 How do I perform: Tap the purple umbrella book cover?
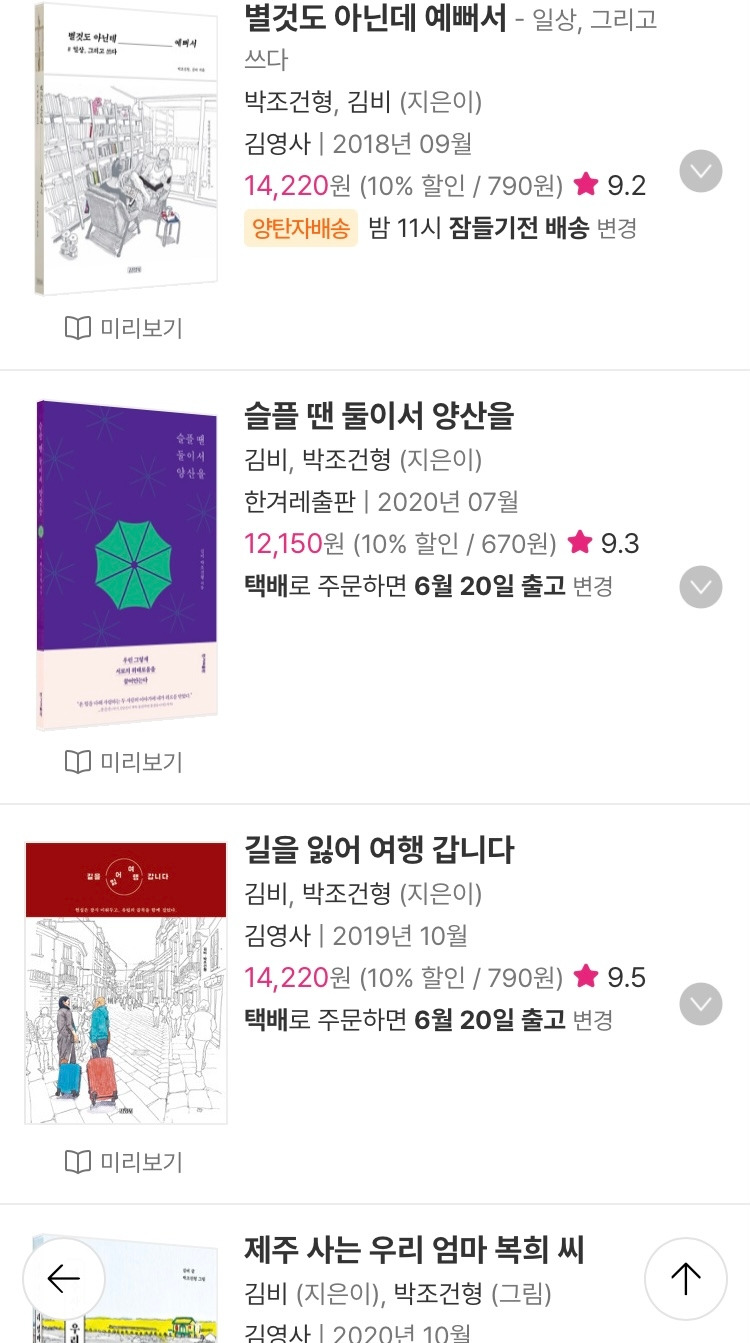(128, 565)
